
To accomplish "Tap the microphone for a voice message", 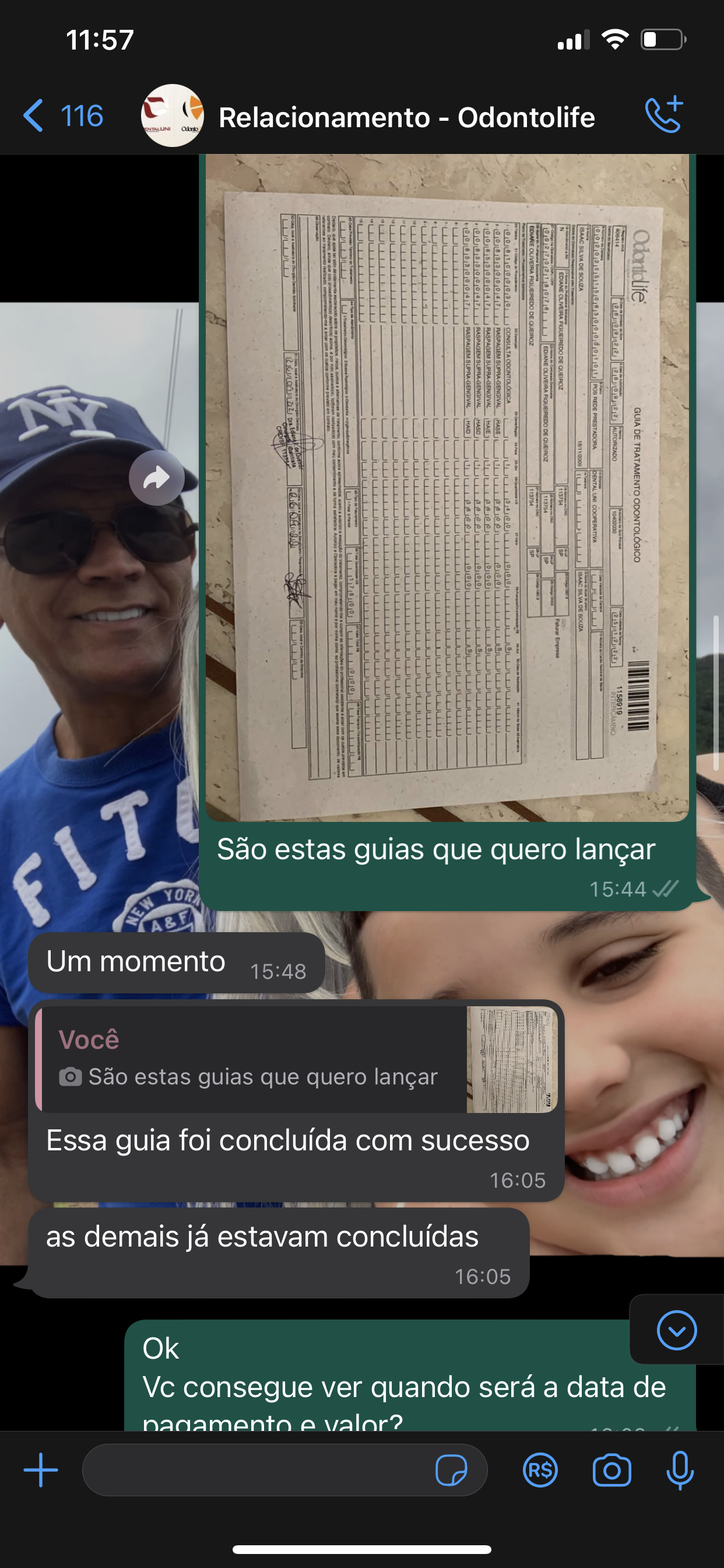I will (x=680, y=1470).
